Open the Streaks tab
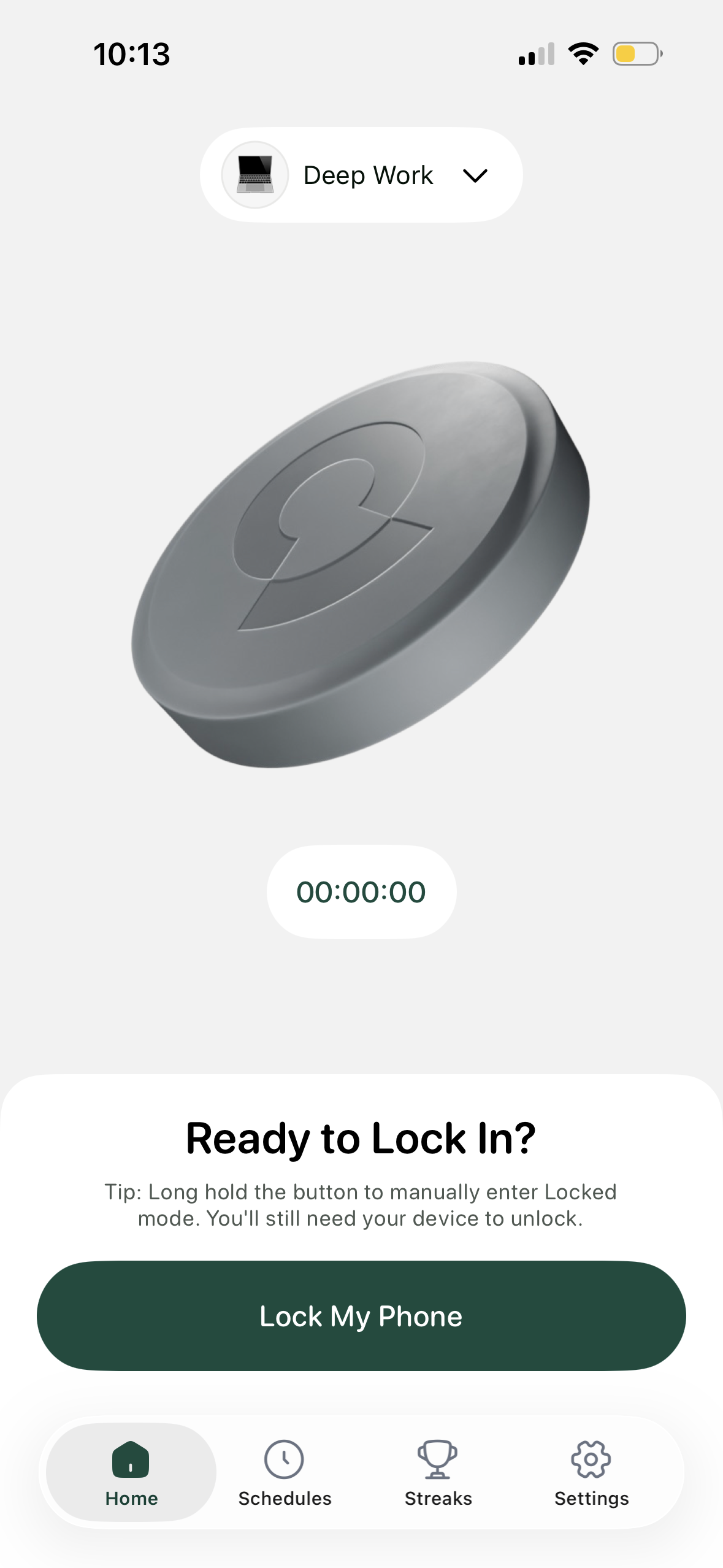Image resolution: width=723 pixels, height=1568 pixels. pyautogui.click(x=438, y=1472)
